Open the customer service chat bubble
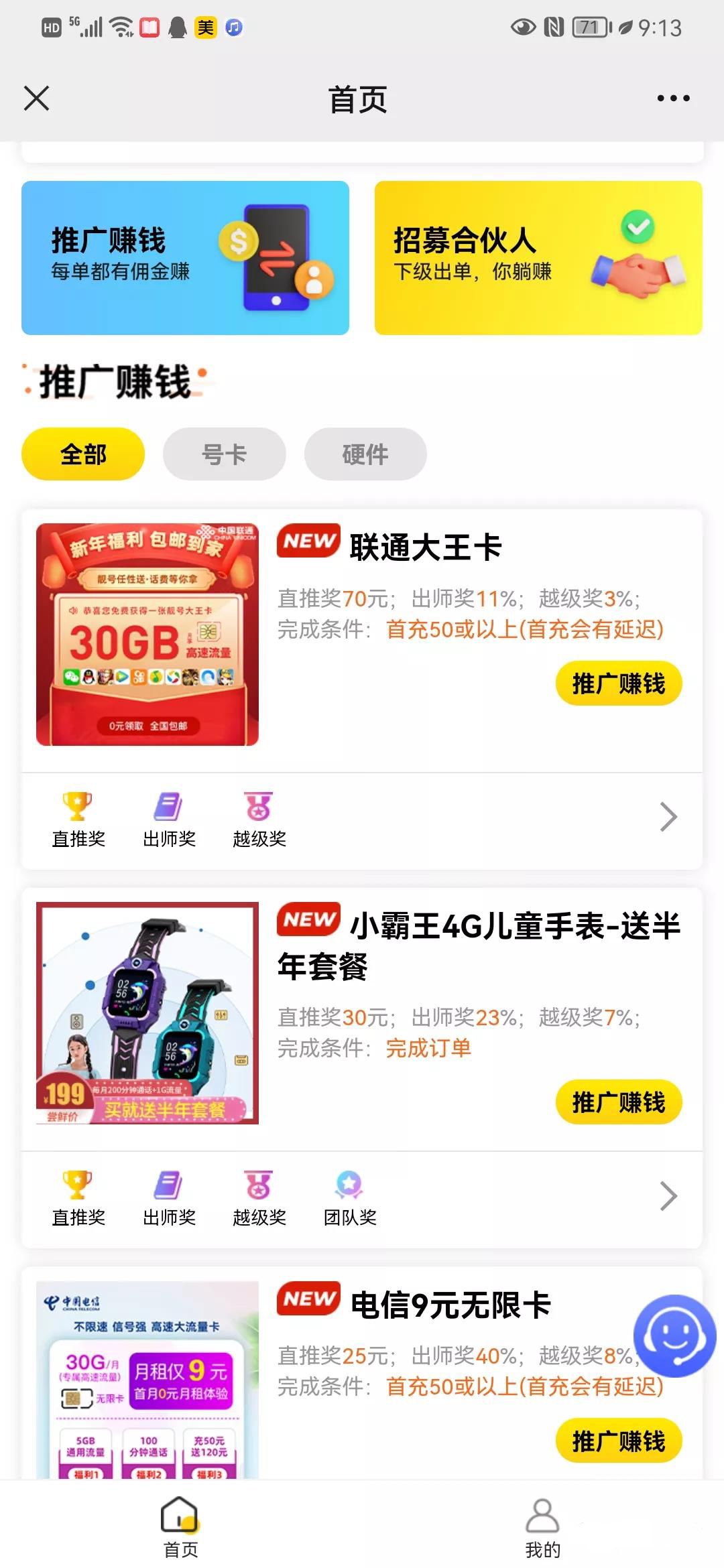Image resolution: width=724 pixels, height=1568 pixels. (x=674, y=1336)
